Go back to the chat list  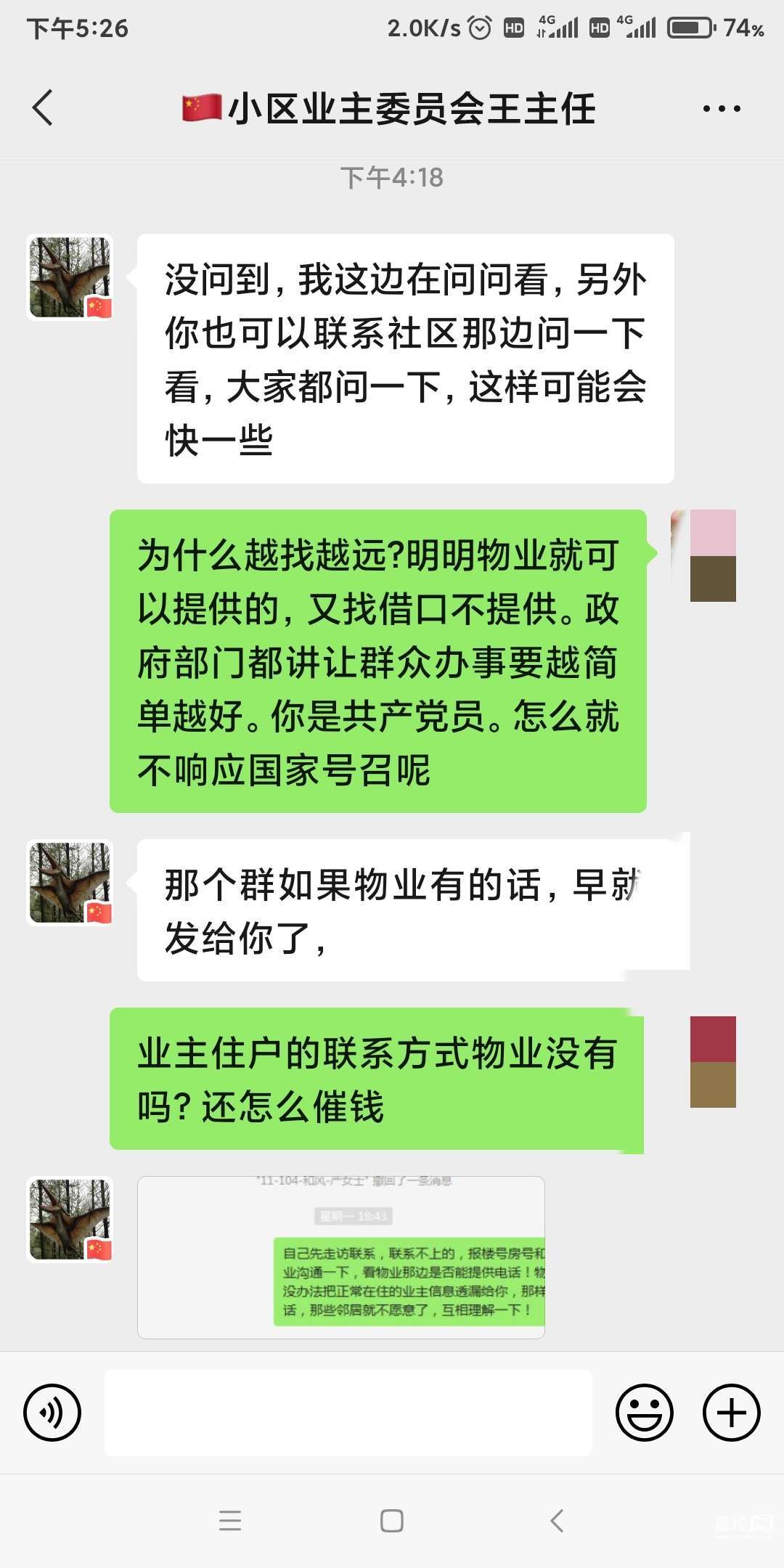point(44,108)
